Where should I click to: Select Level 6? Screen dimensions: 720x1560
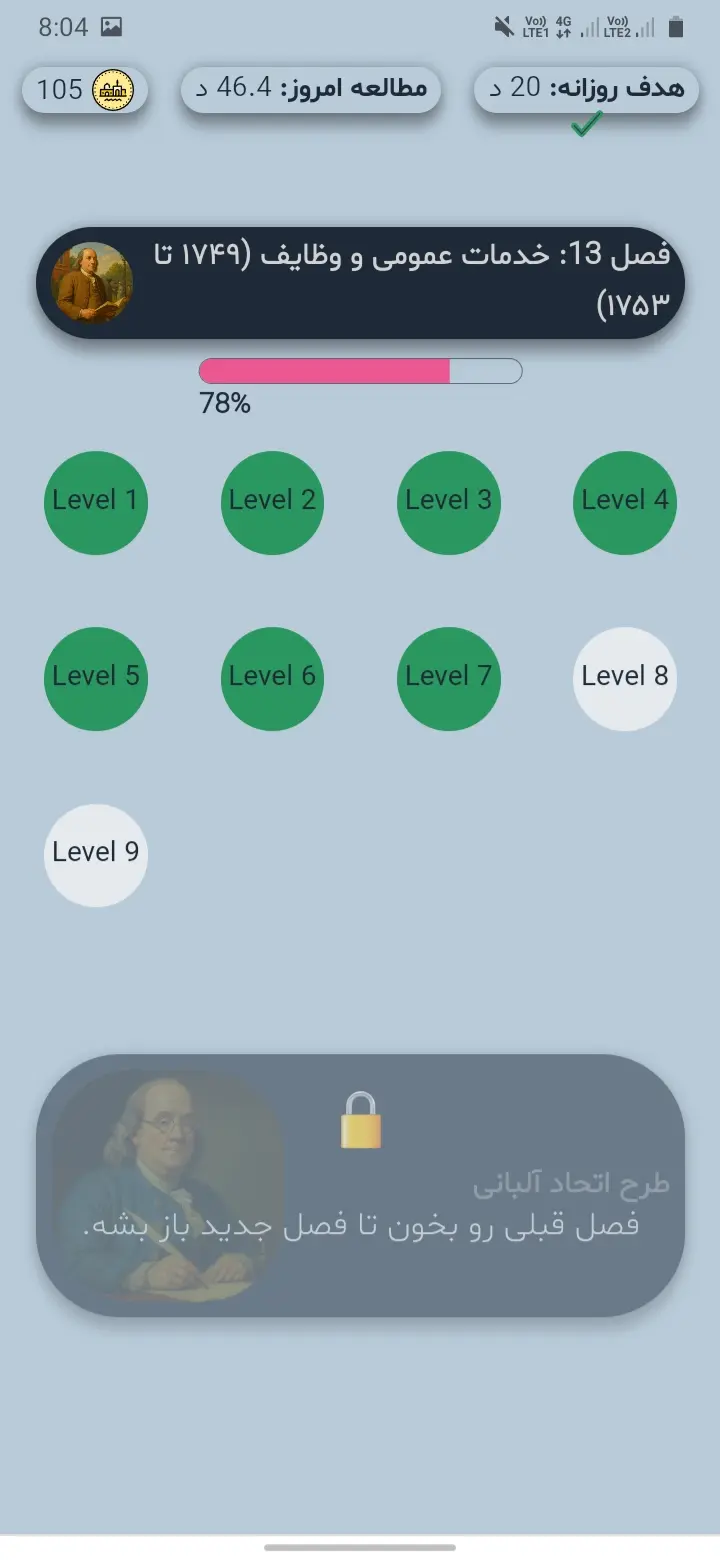[272, 678]
